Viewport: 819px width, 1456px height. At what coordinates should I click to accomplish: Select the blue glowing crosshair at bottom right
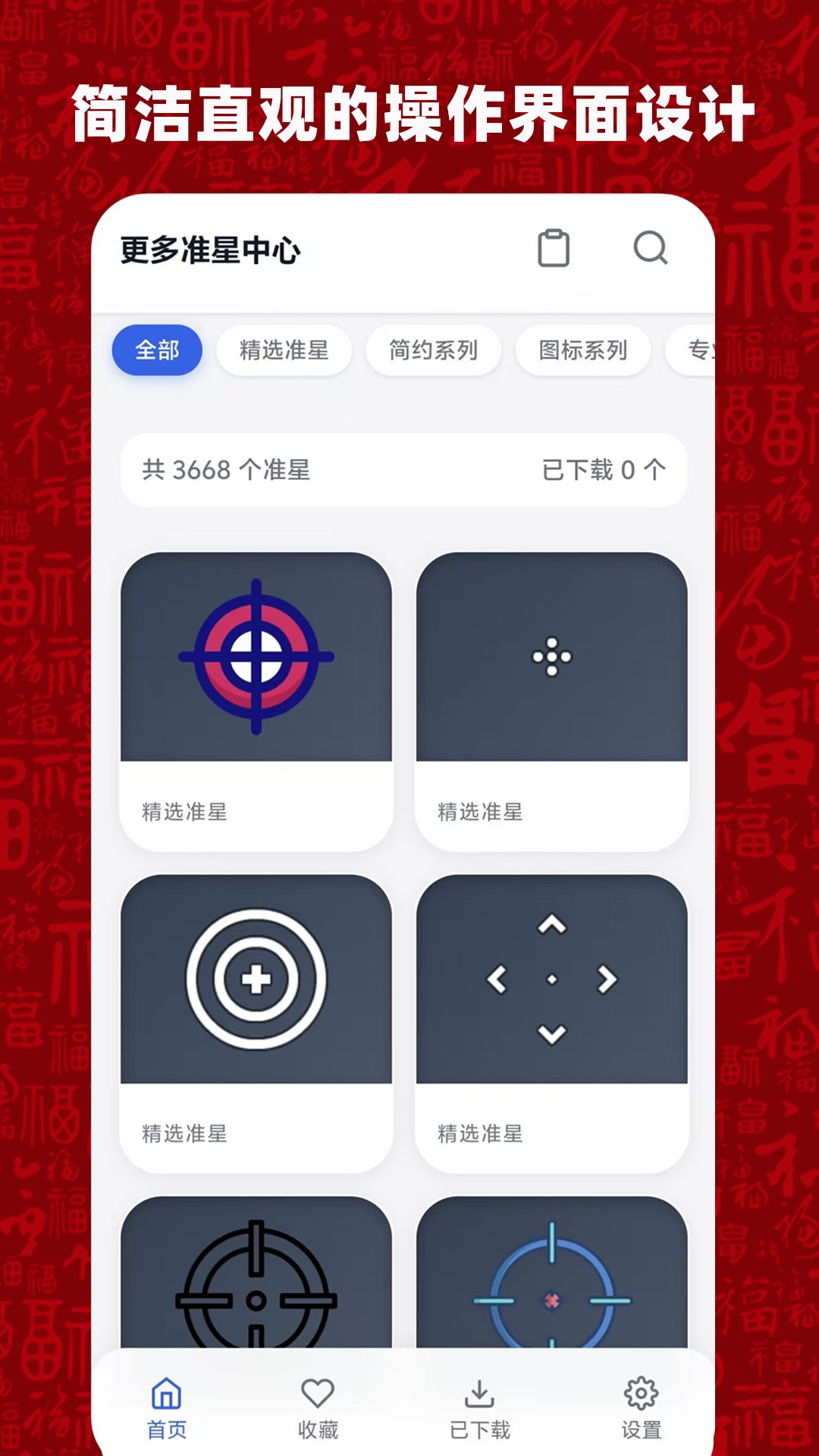(x=553, y=1282)
